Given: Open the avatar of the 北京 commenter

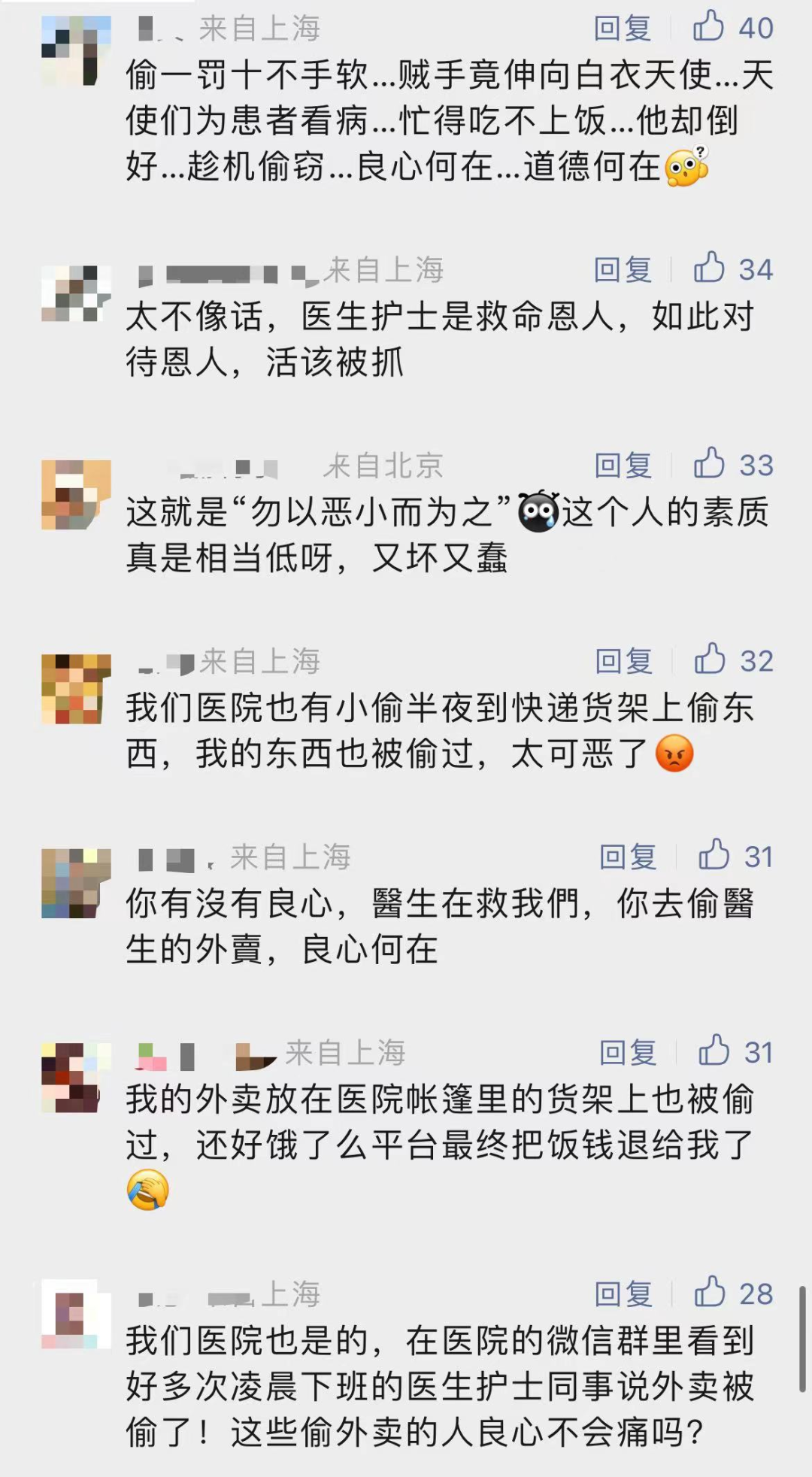Looking at the screenshot, I should (75, 495).
